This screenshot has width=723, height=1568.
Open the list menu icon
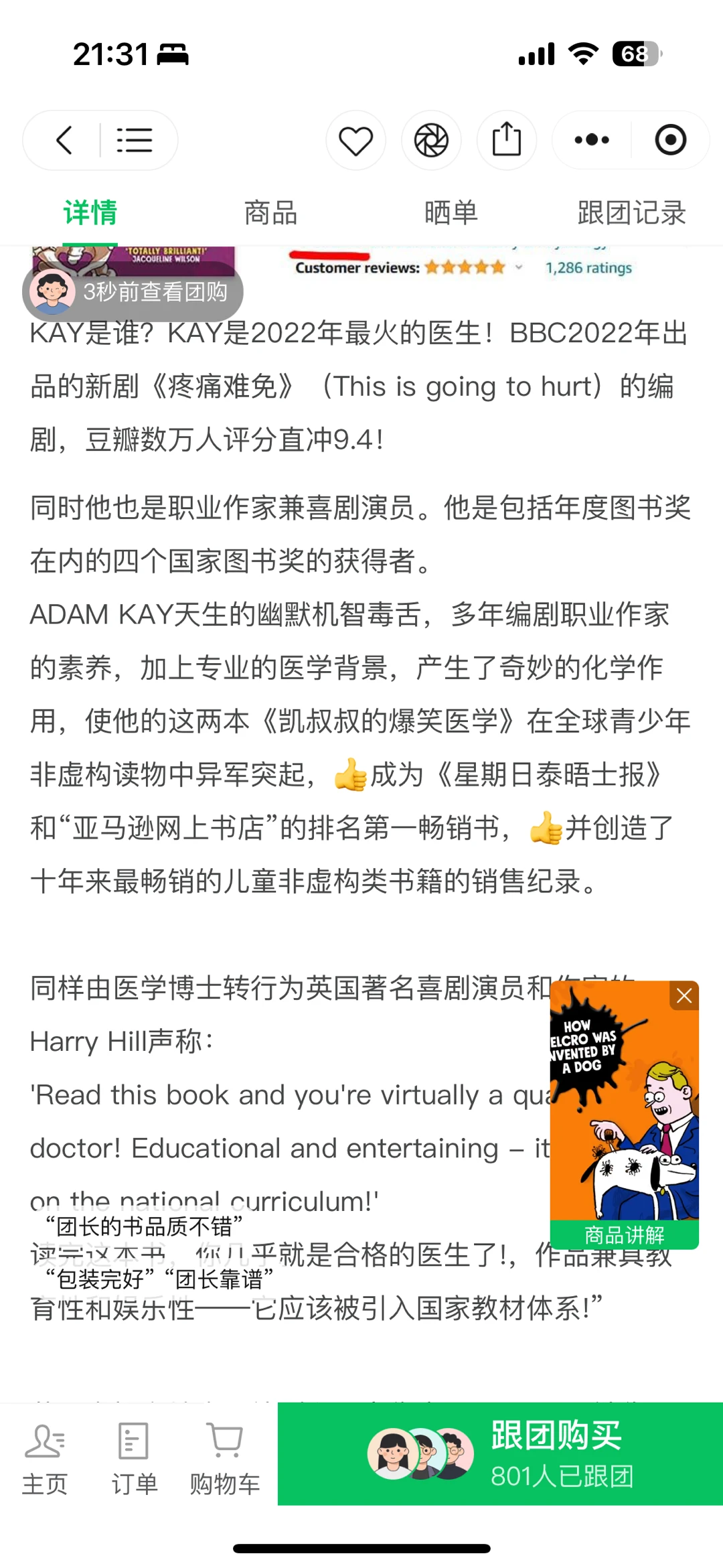click(135, 141)
